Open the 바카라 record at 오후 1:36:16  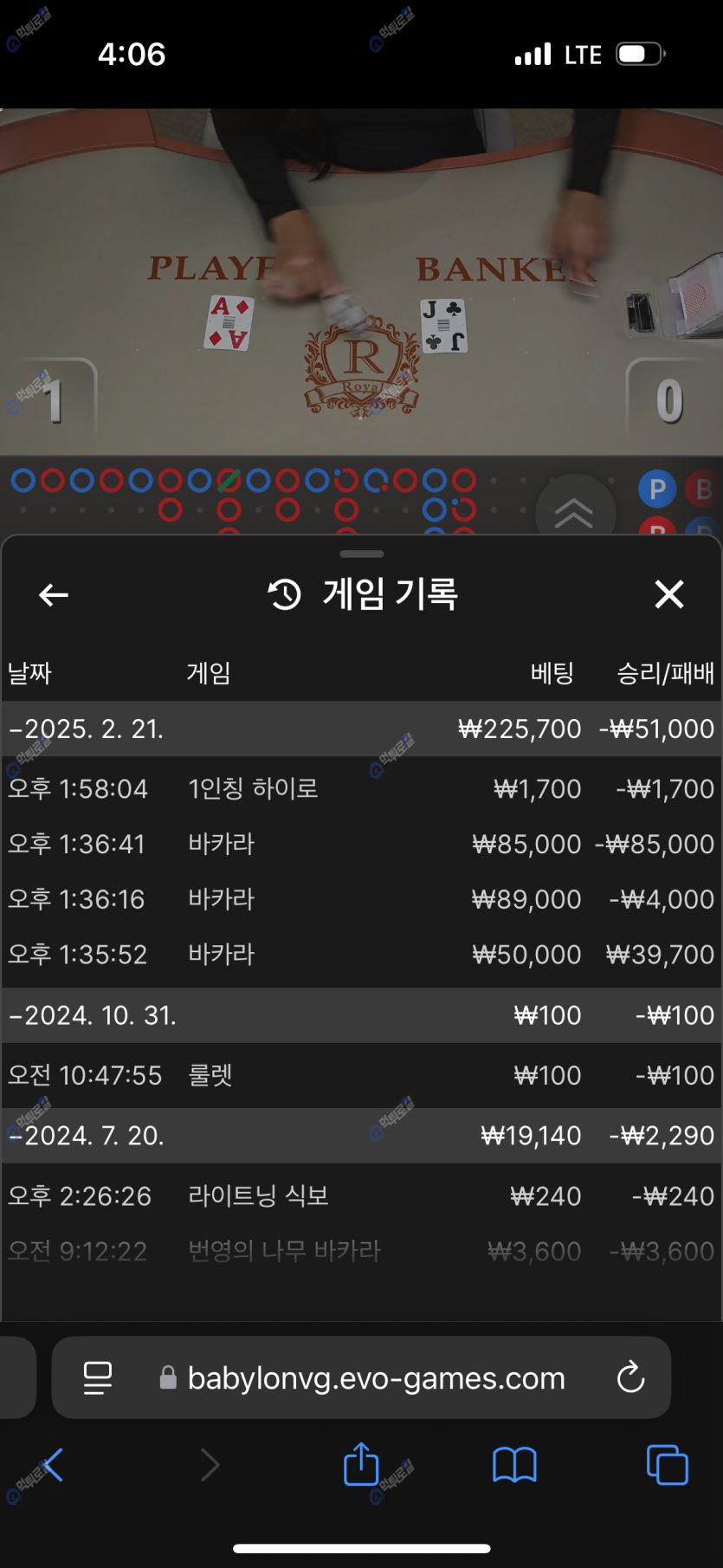(361, 899)
